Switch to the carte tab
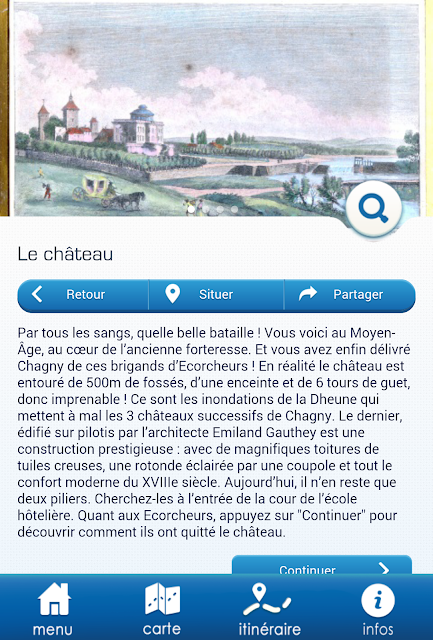The height and width of the screenshot is (640, 433). [x=162, y=608]
